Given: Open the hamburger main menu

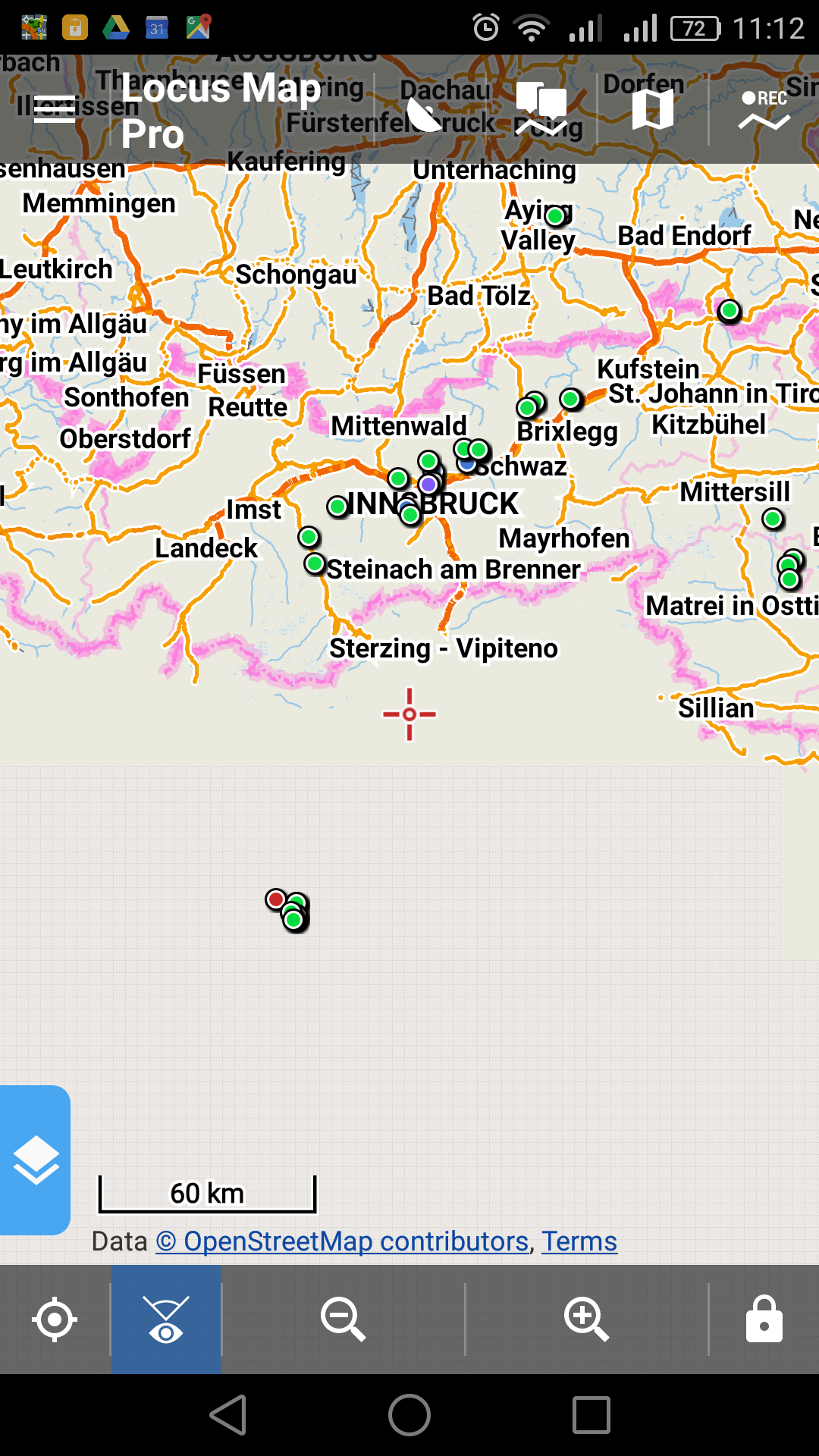Looking at the screenshot, I should pos(55,109).
